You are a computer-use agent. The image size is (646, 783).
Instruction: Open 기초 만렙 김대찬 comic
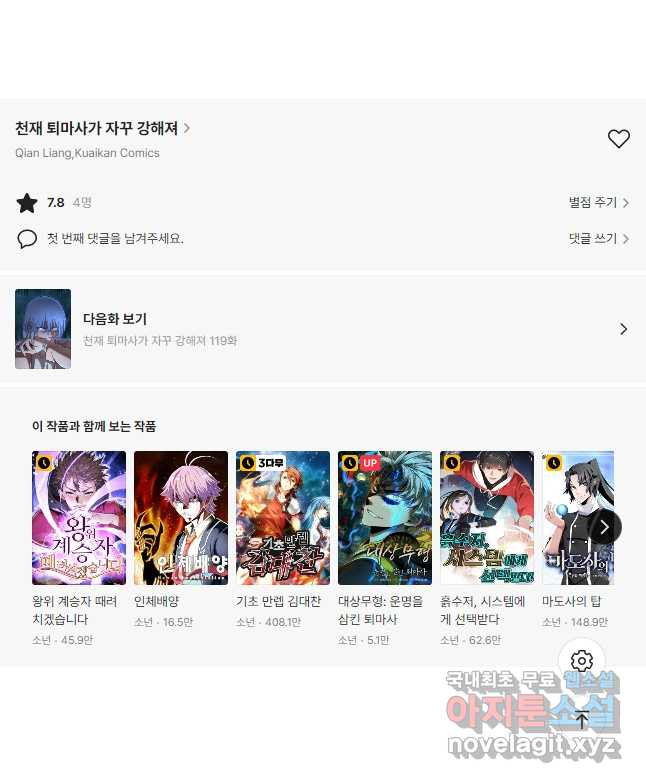283,518
